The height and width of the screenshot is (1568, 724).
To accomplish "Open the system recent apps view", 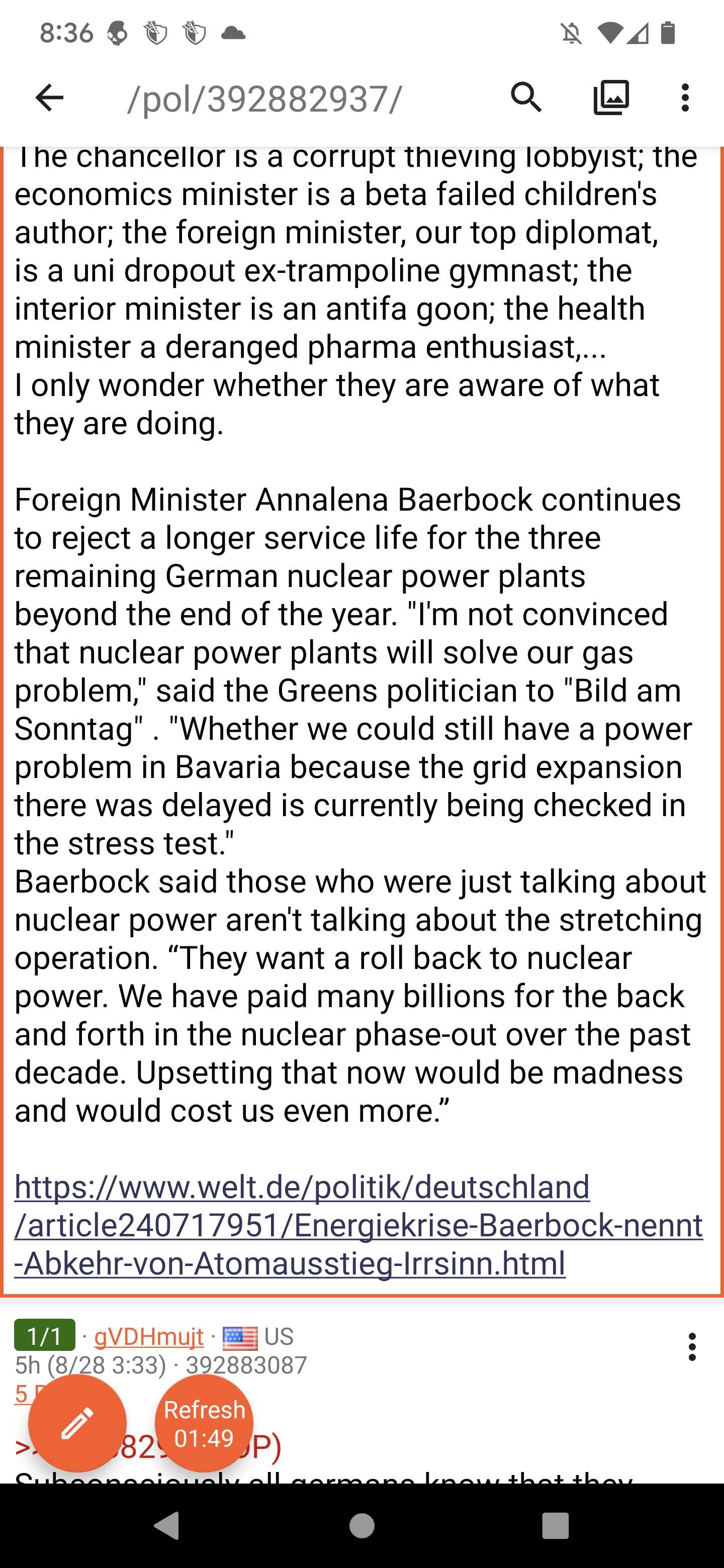I will tap(555, 1526).
